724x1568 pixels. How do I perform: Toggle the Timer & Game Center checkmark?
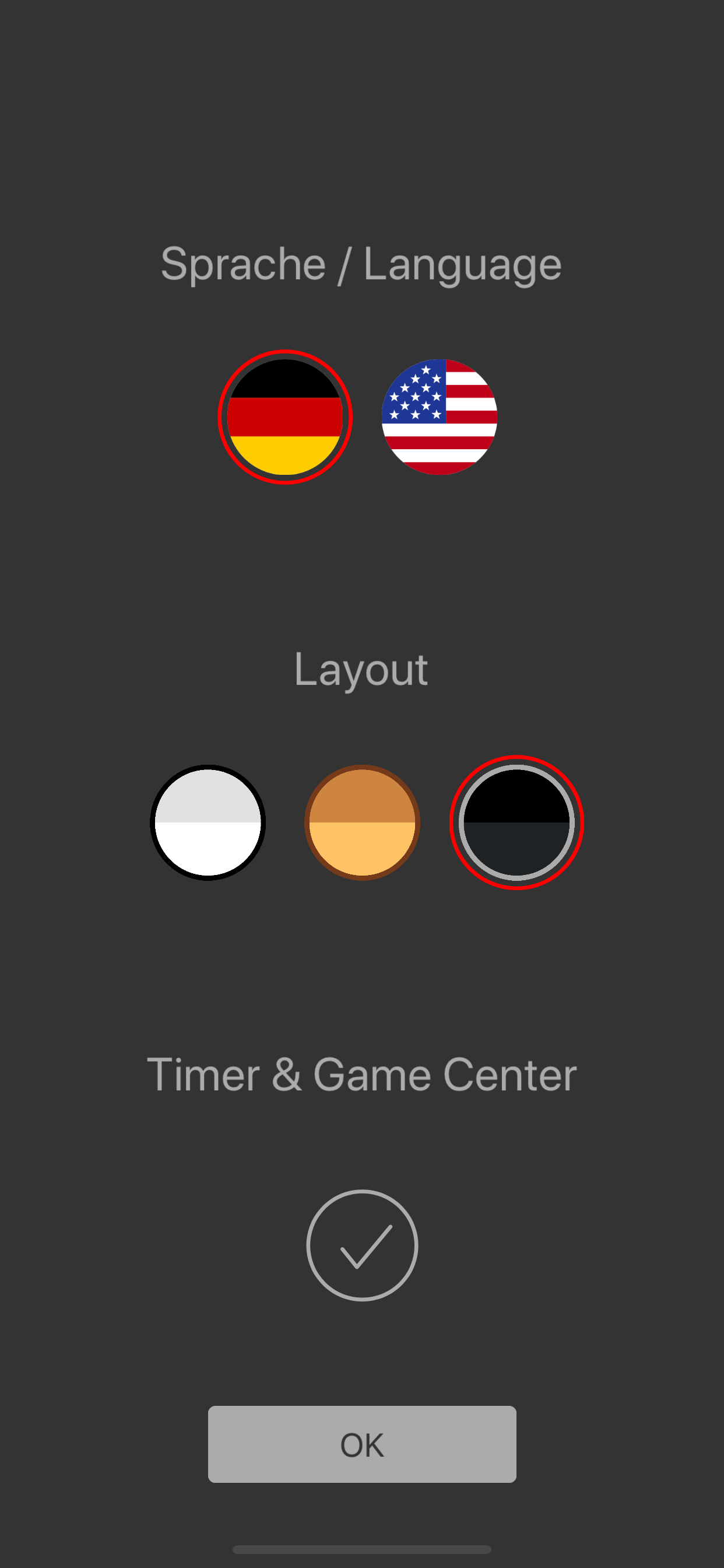(x=362, y=1245)
